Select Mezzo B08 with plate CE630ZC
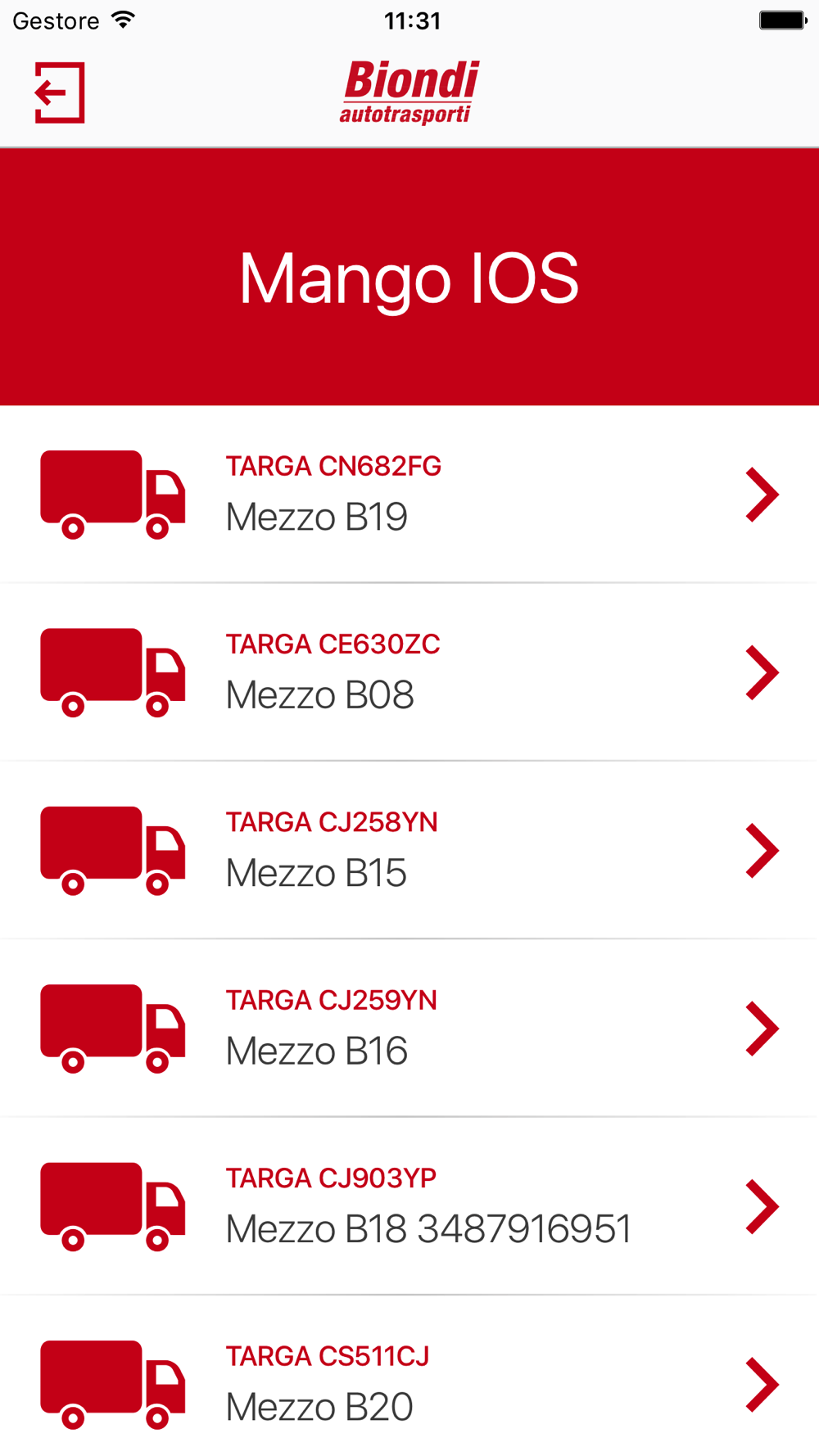 (409, 672)
